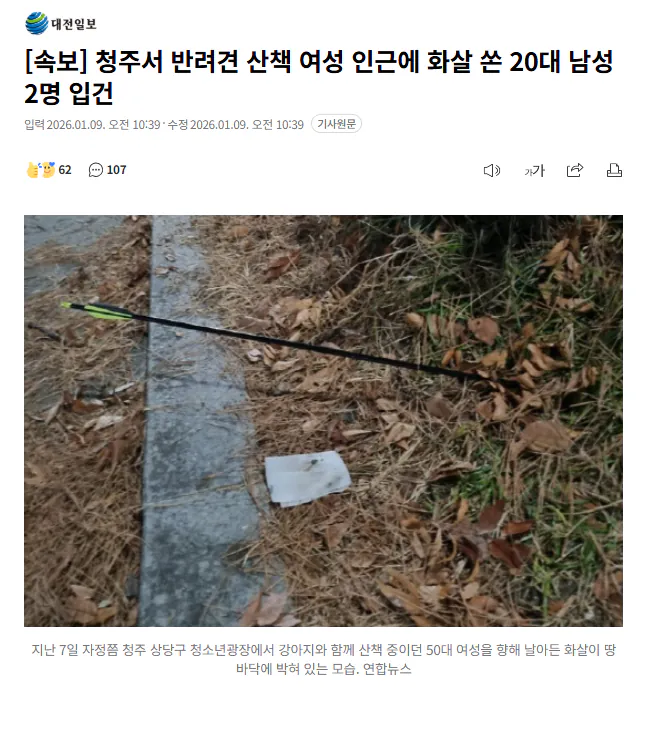Print this article

[614, 170]
